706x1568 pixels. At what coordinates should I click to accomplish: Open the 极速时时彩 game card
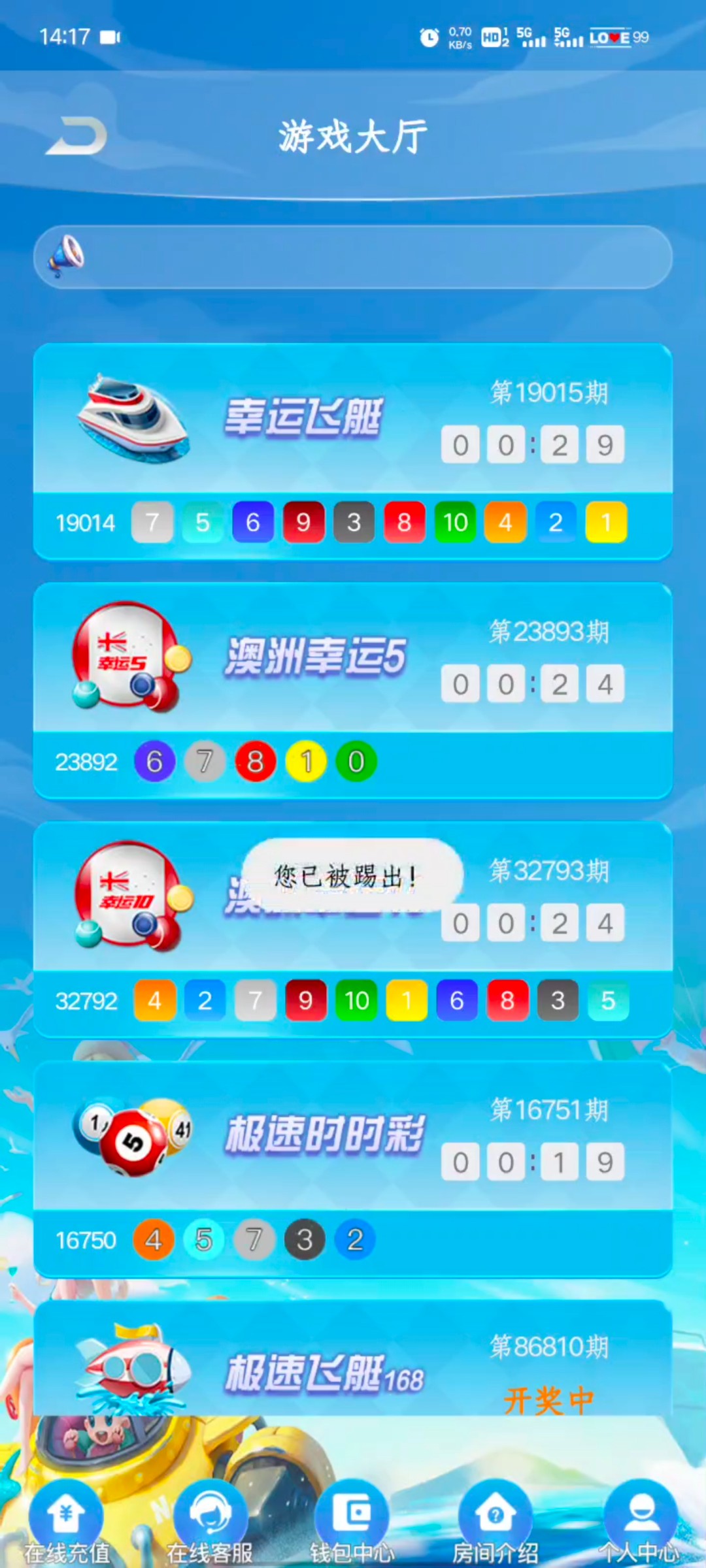pyautogui.click(x=324, y=1135)
